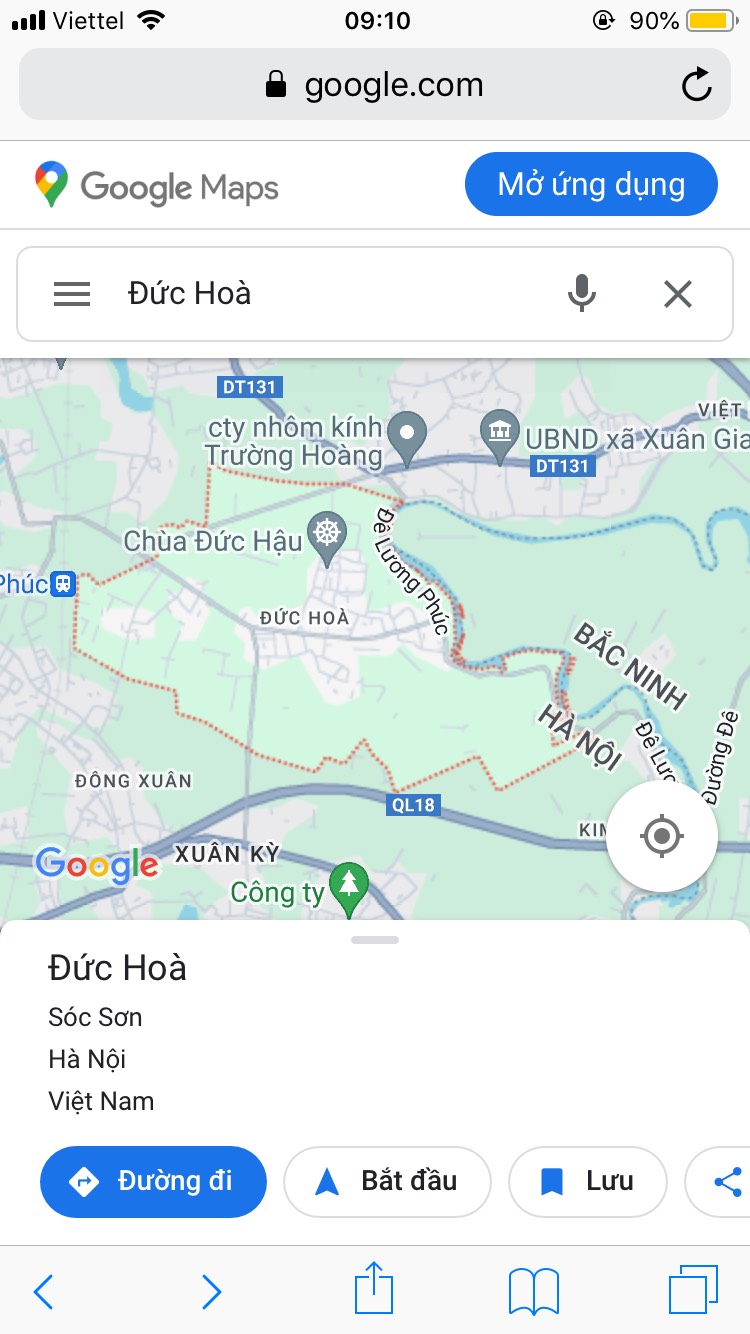
Task: Open Safari share sheet
Action: 374,1290
